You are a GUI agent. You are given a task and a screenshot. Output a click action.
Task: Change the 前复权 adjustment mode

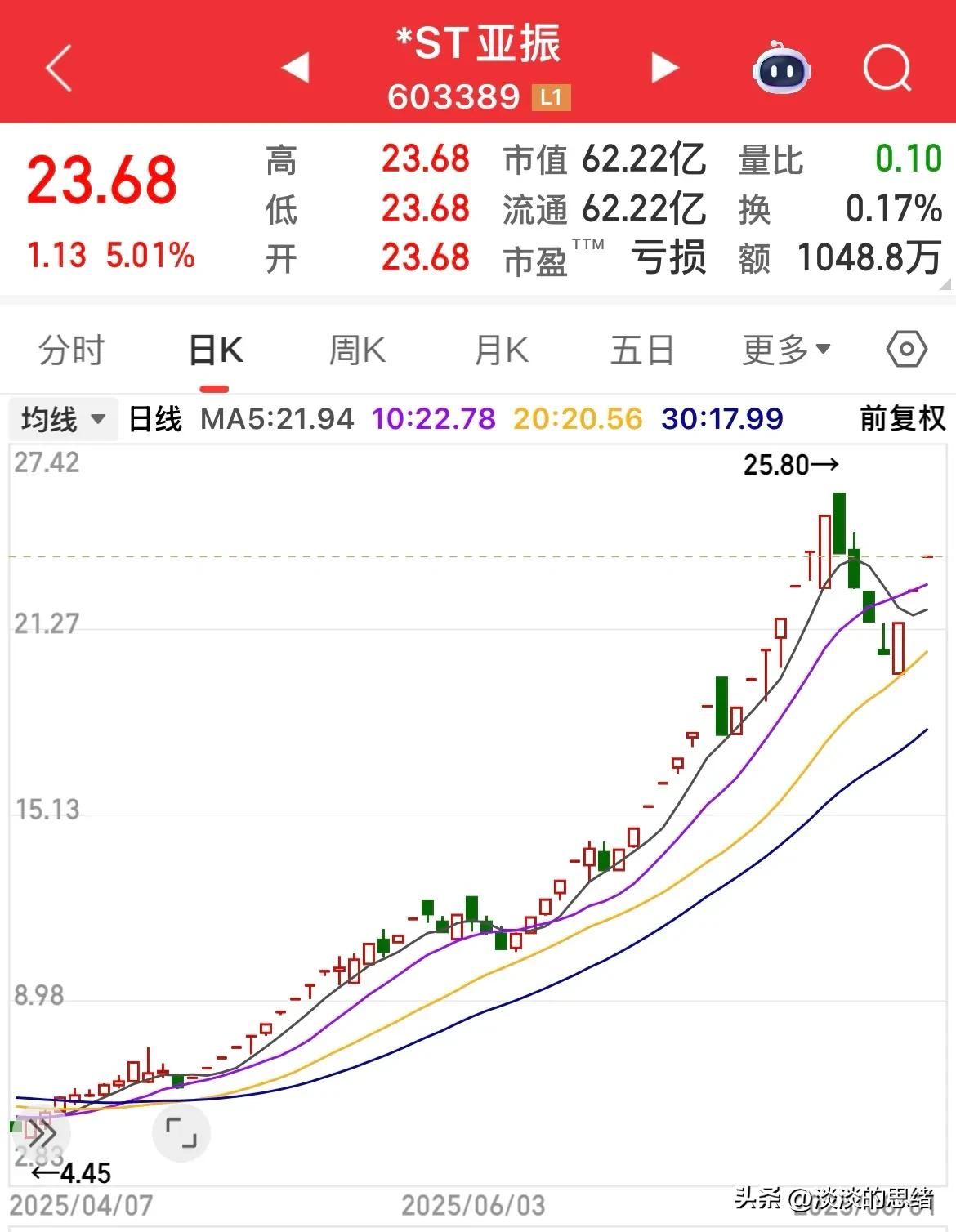click(x=902, y=419)
